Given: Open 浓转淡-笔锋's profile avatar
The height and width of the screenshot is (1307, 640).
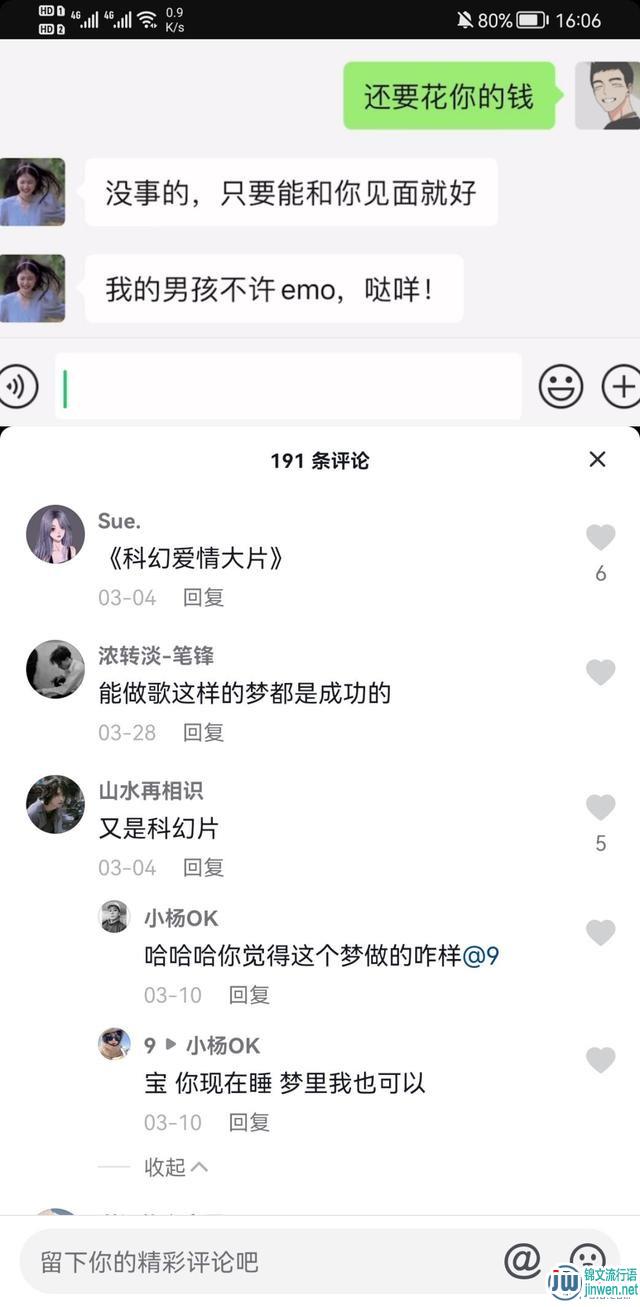Looking at the screenshot, I should tap(55, 669).
